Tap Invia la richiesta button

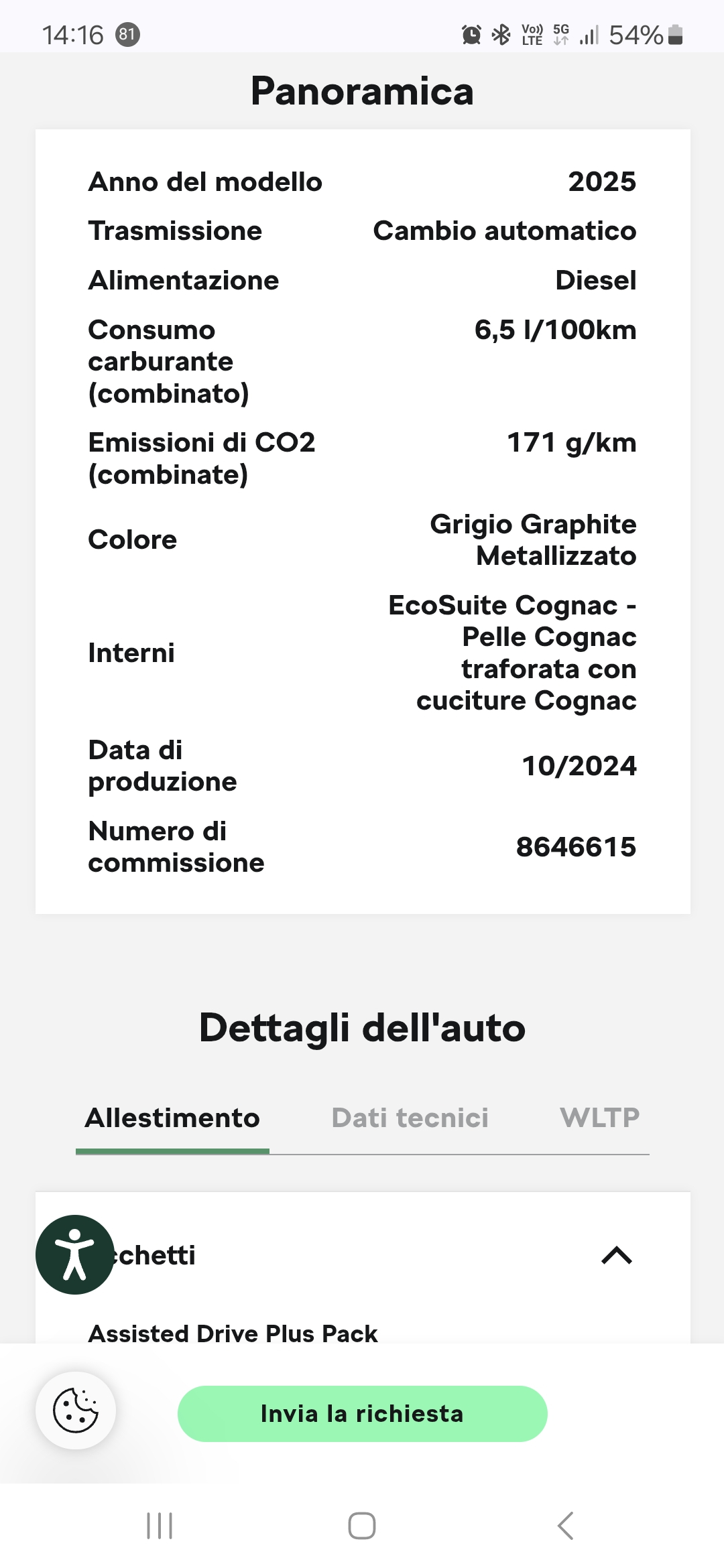pyautogui.click(x=362, y=1414)
